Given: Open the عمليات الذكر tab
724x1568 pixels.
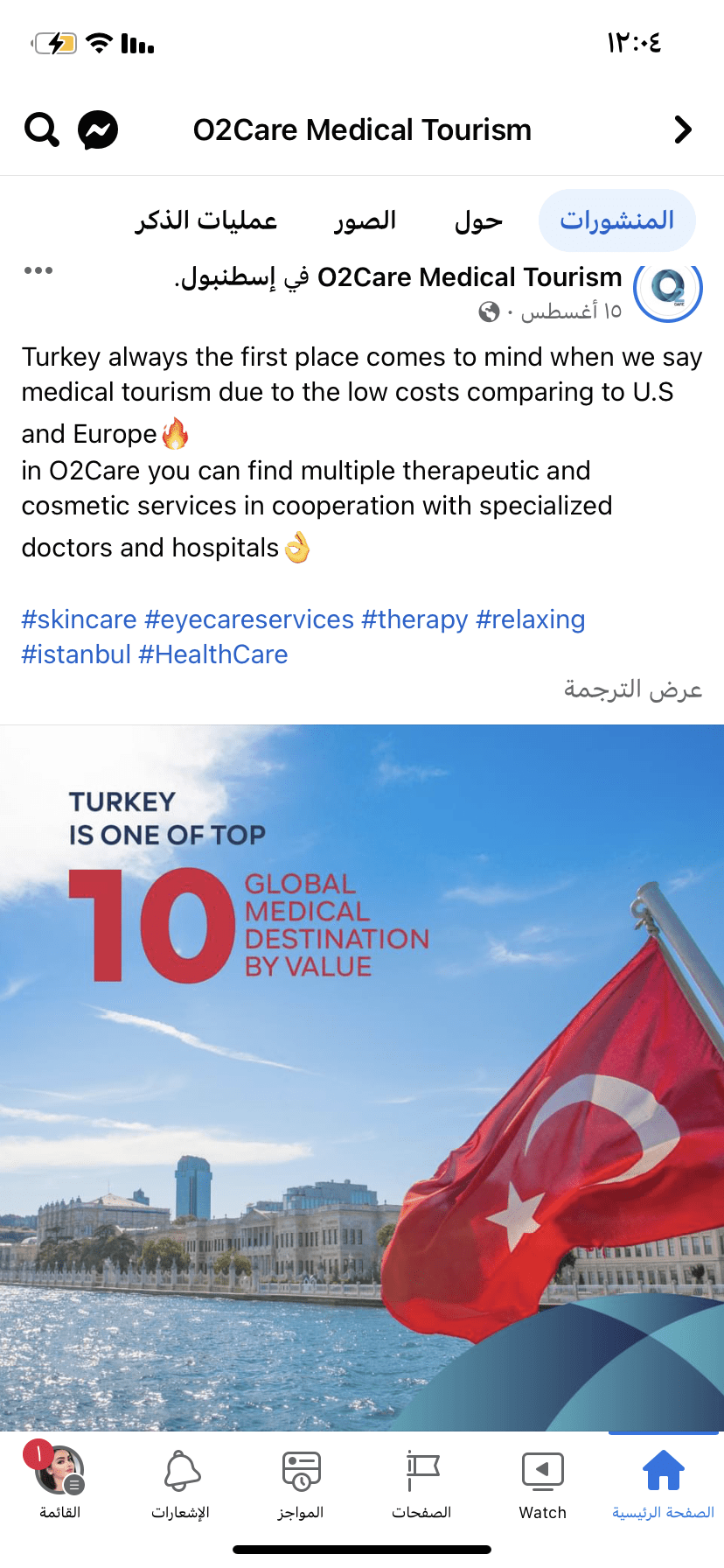Looking at the screenshot, I should tap(206, 220).
